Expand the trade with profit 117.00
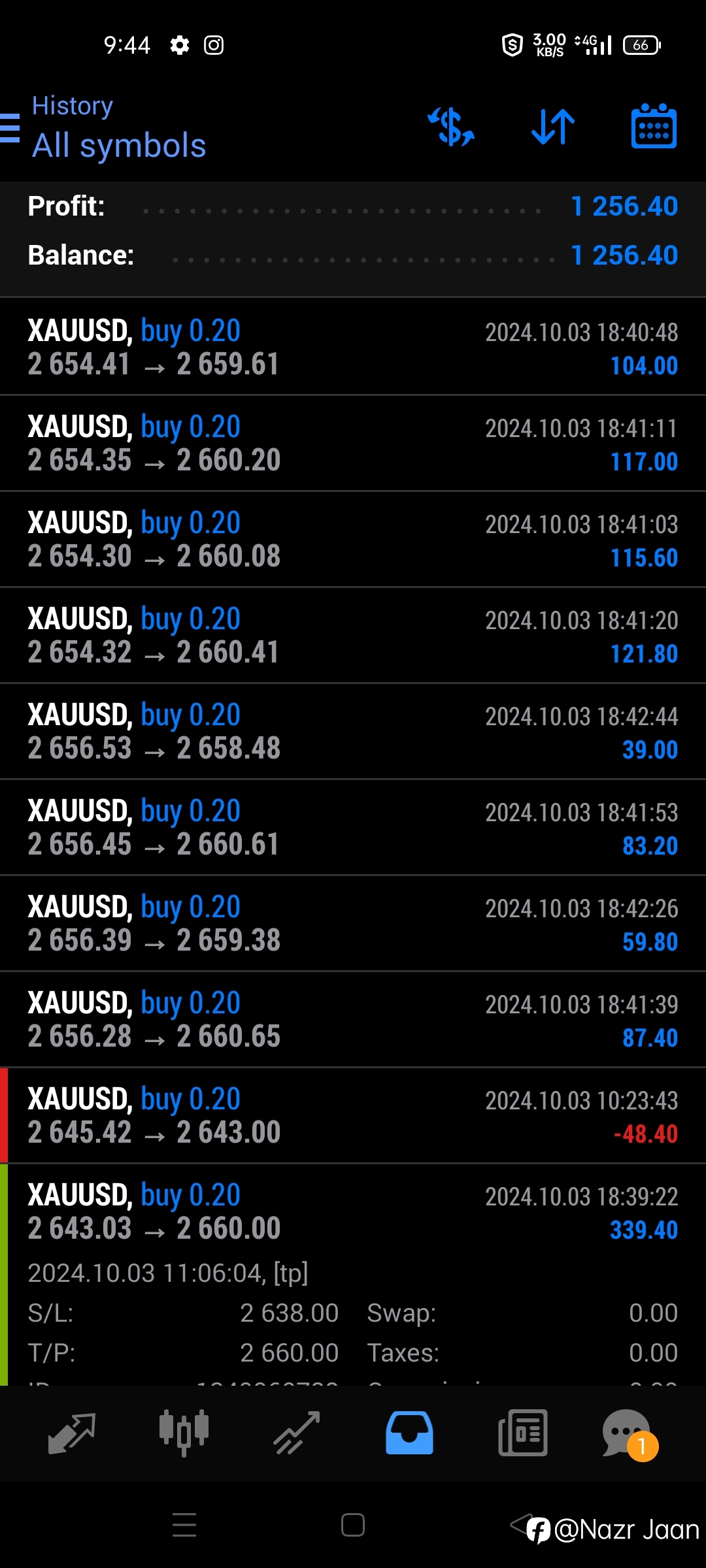Image resolution: width=706 pixels, height=1568 pixels. point(353,443)
